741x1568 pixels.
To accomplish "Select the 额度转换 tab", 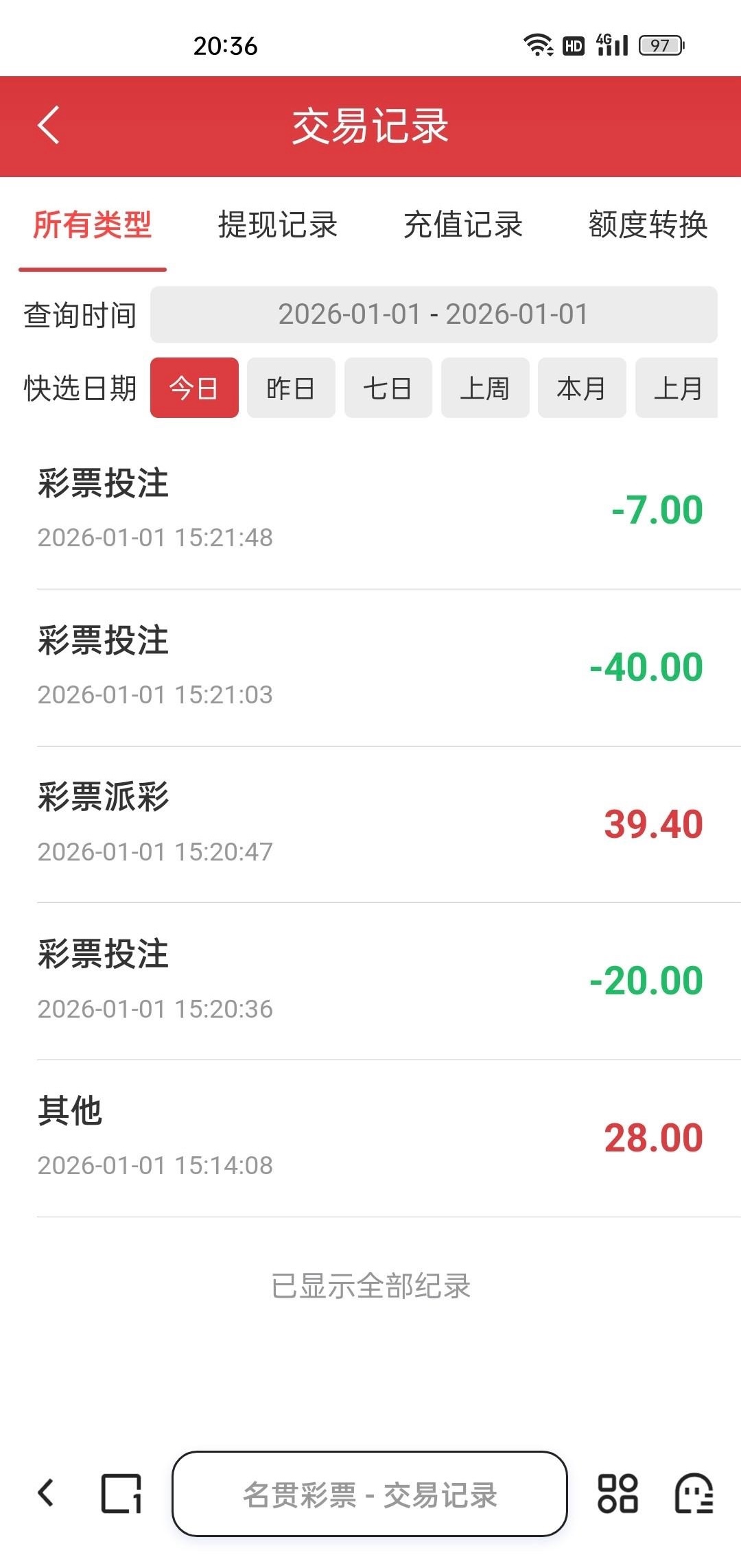I will (648, 225).
